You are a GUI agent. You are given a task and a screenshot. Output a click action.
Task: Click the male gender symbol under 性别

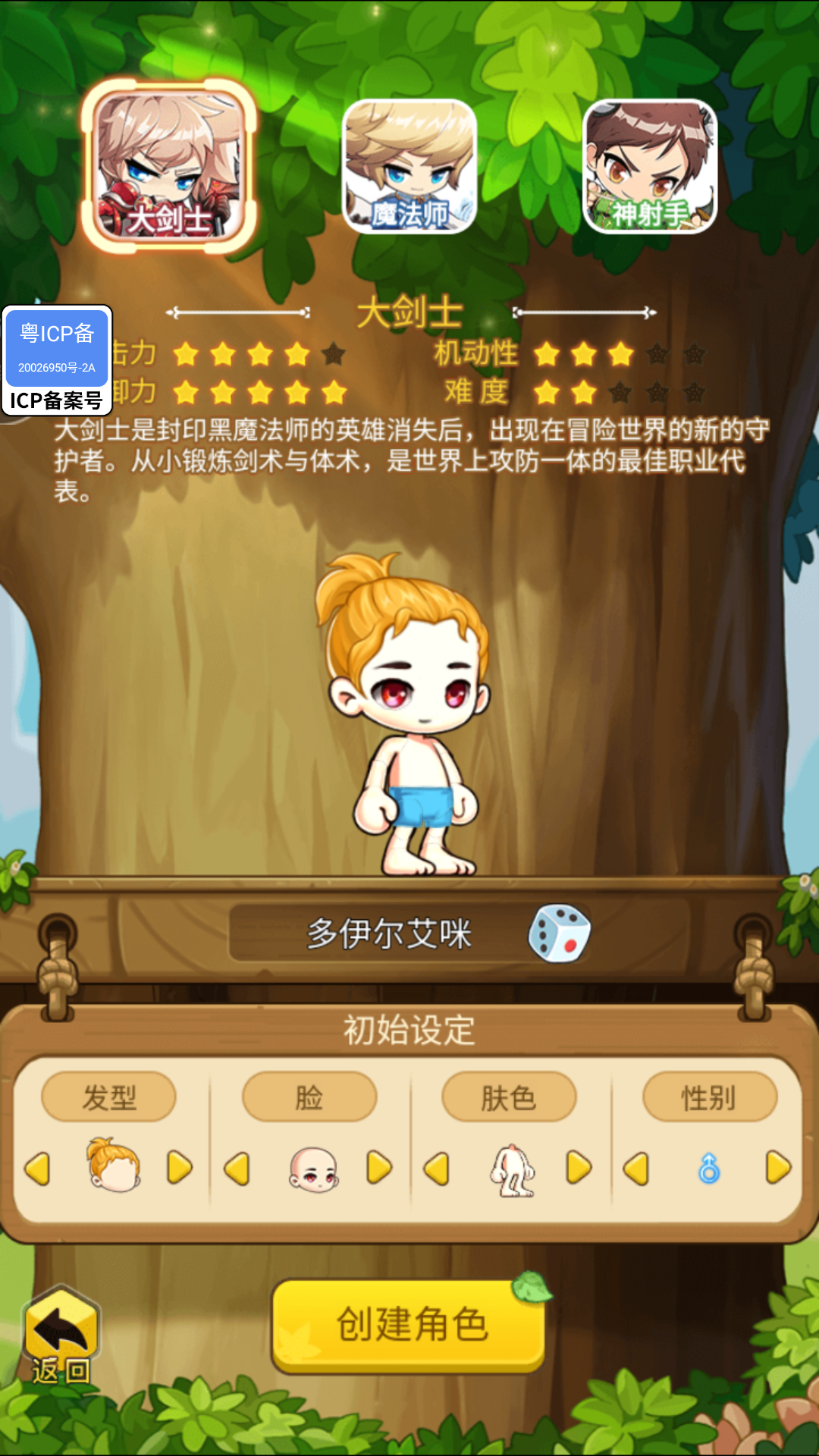[709, 1168]
